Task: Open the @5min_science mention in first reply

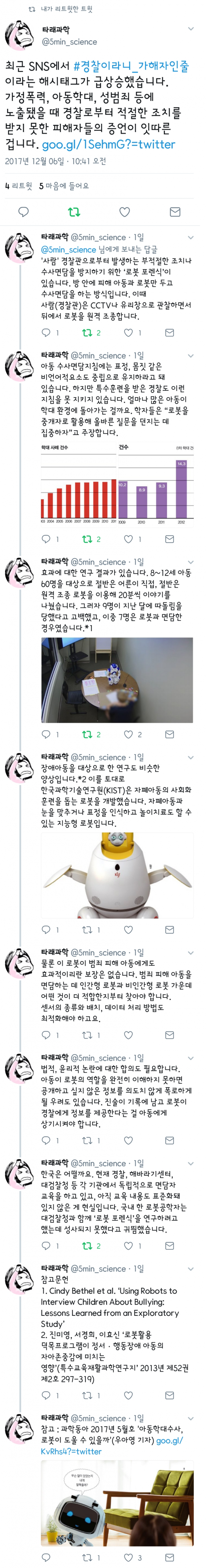Action: 68,250
